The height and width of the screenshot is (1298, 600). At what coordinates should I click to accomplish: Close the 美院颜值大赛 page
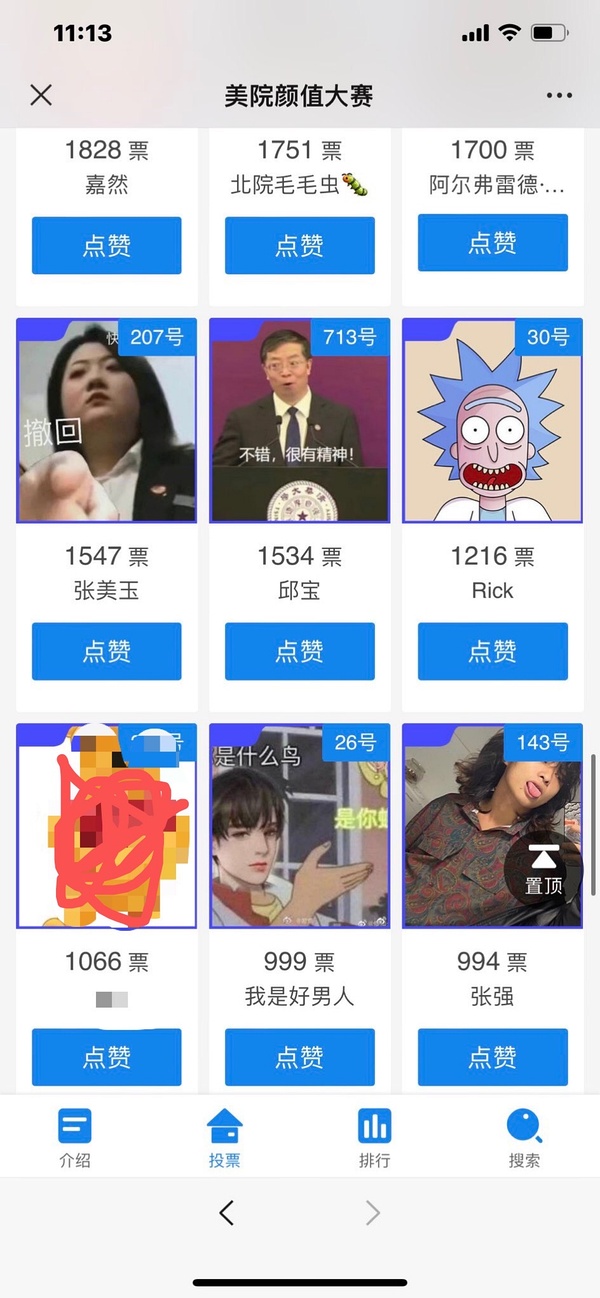pos(41,95)
